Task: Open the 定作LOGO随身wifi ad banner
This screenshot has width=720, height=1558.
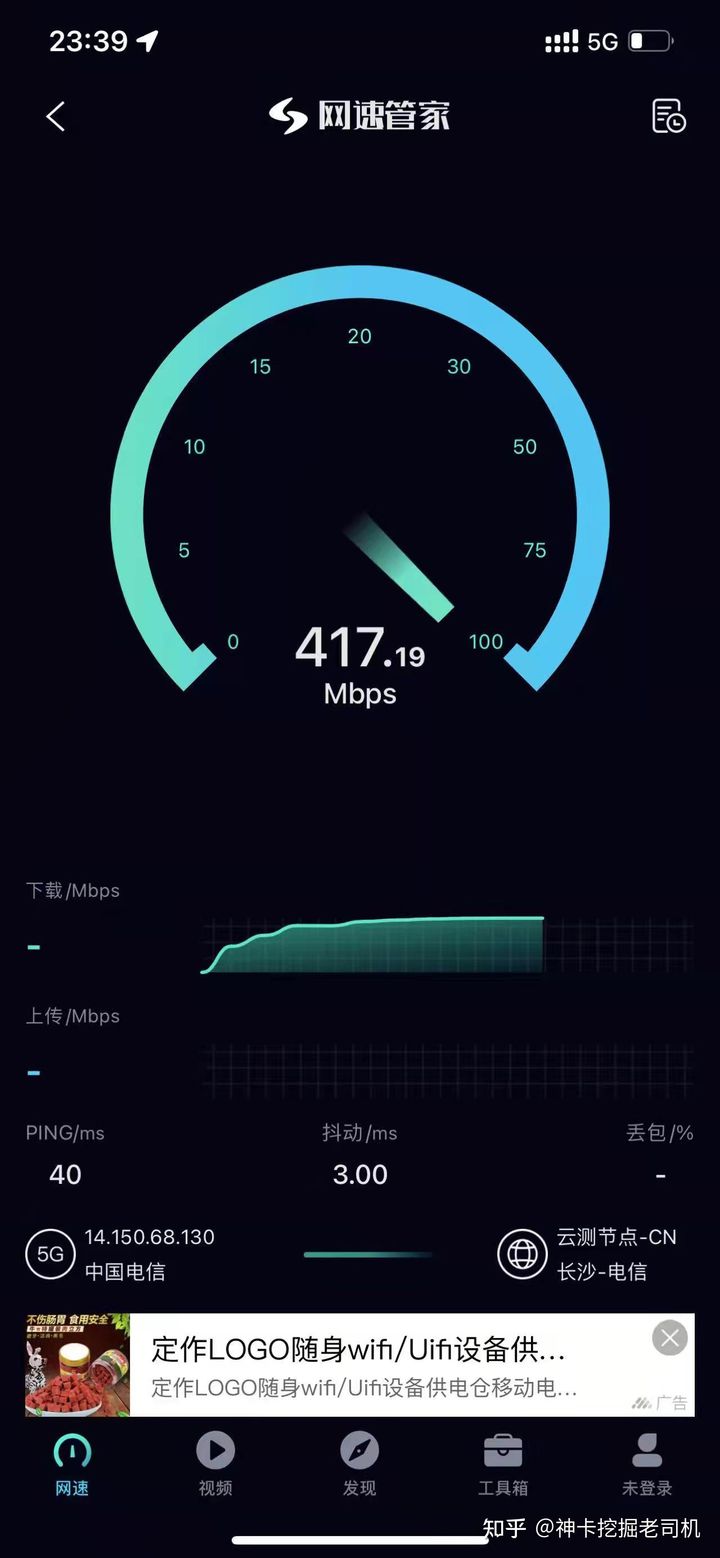Action: click(360, 1365)
